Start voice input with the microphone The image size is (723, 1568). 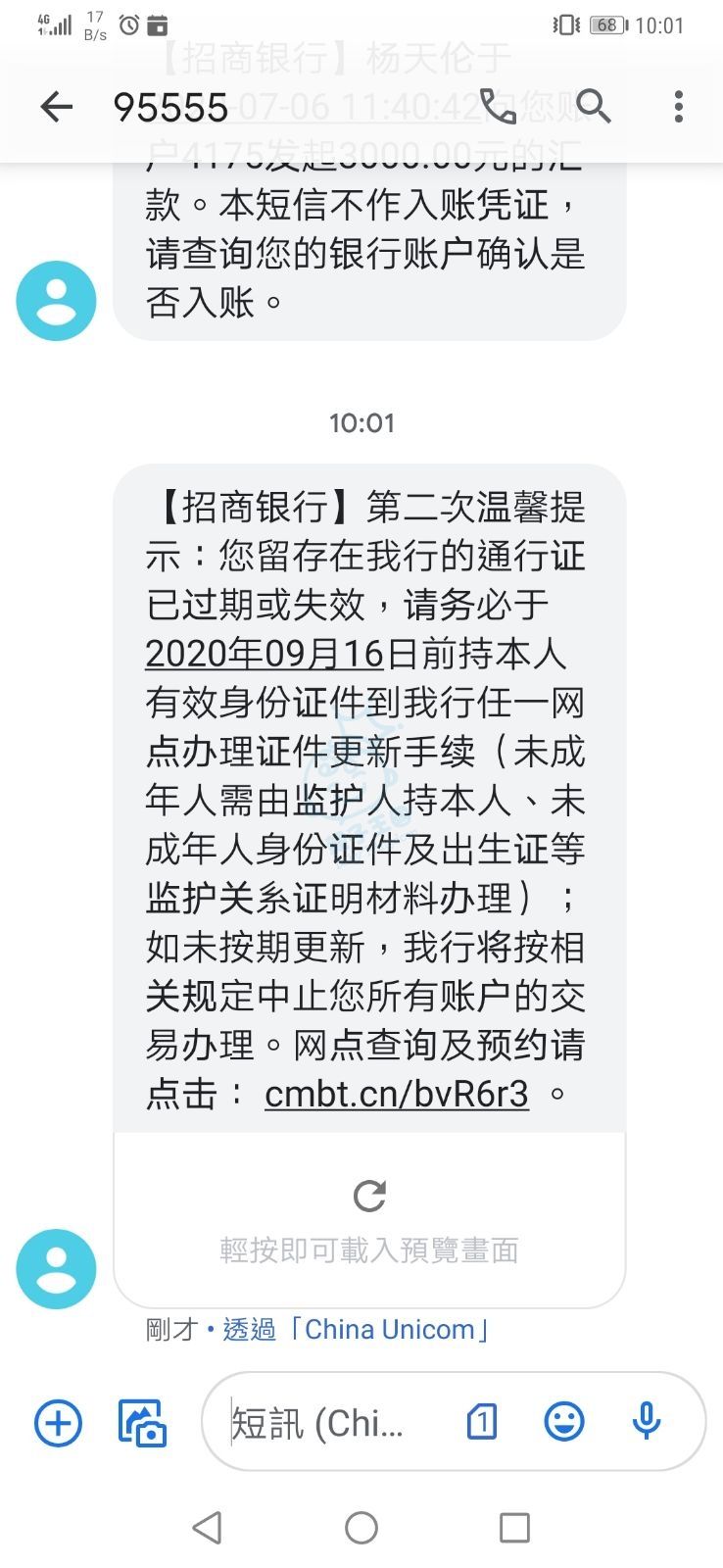646,1422
